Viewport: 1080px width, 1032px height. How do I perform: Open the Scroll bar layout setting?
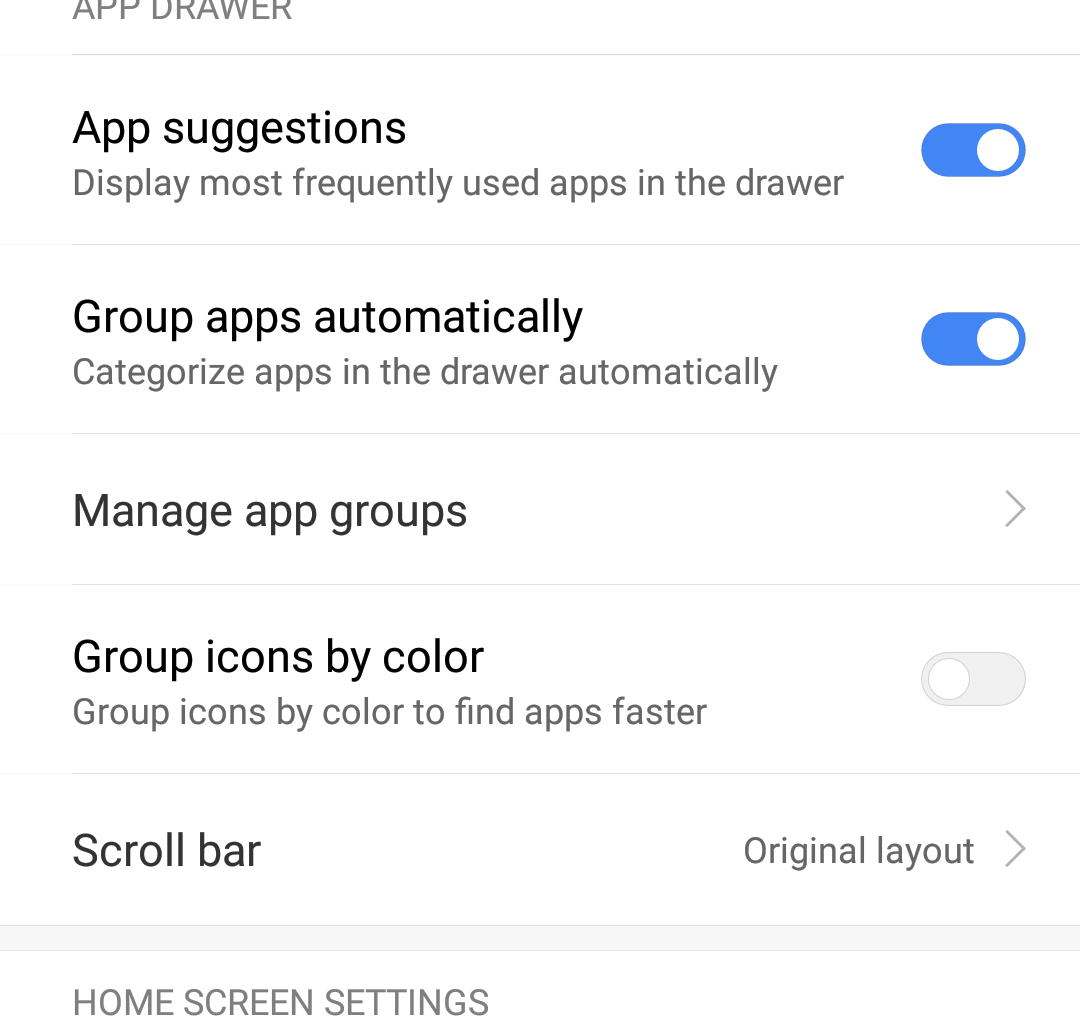[540, 850]
